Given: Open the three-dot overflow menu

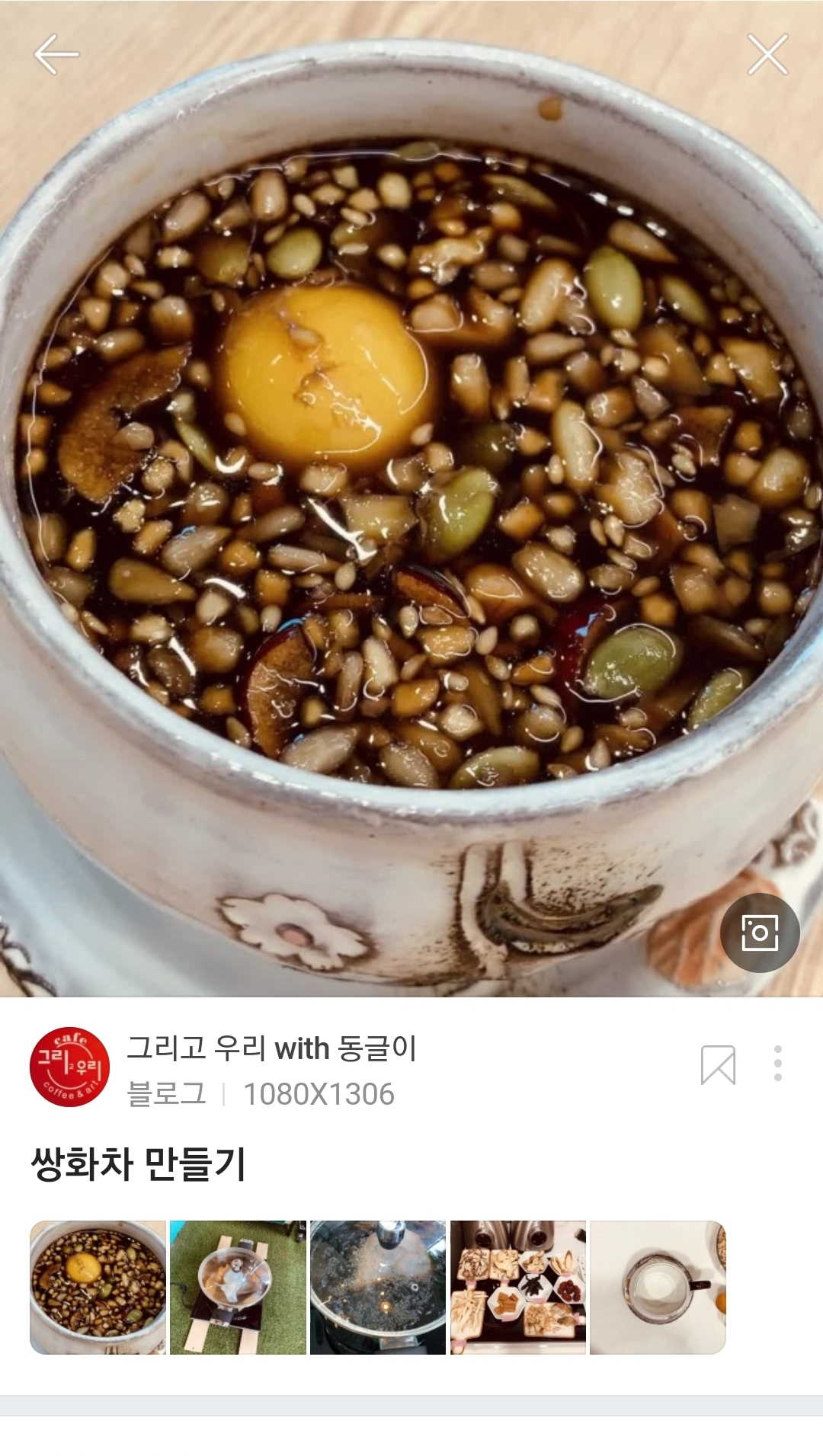Looking at the screenshot, I should pos(777,1064).
